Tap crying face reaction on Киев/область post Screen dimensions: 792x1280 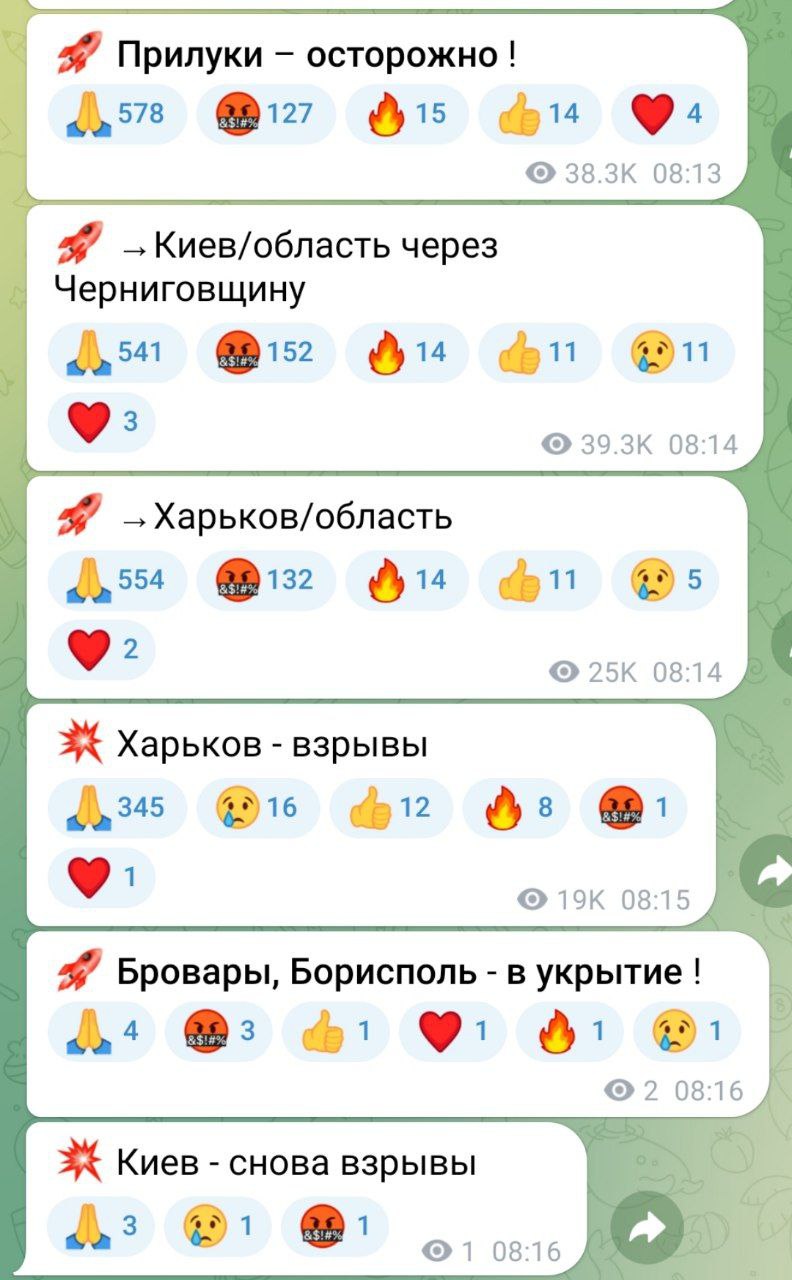pos(671,352)
